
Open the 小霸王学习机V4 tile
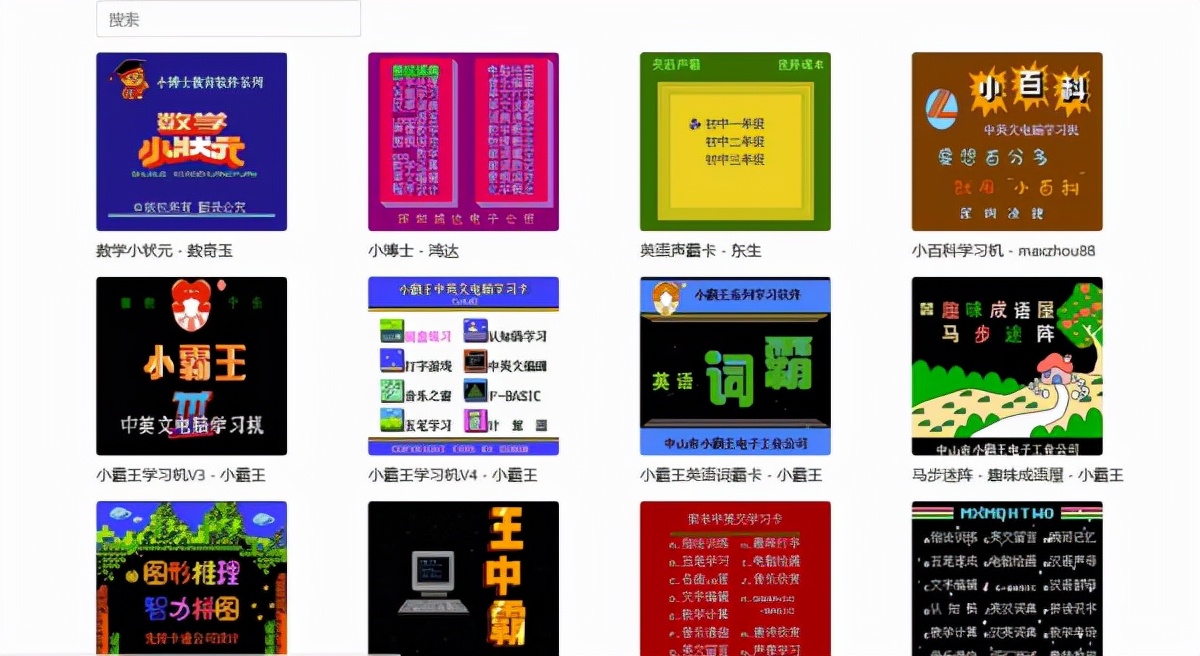pyautogui.click(x=463, y=366)
